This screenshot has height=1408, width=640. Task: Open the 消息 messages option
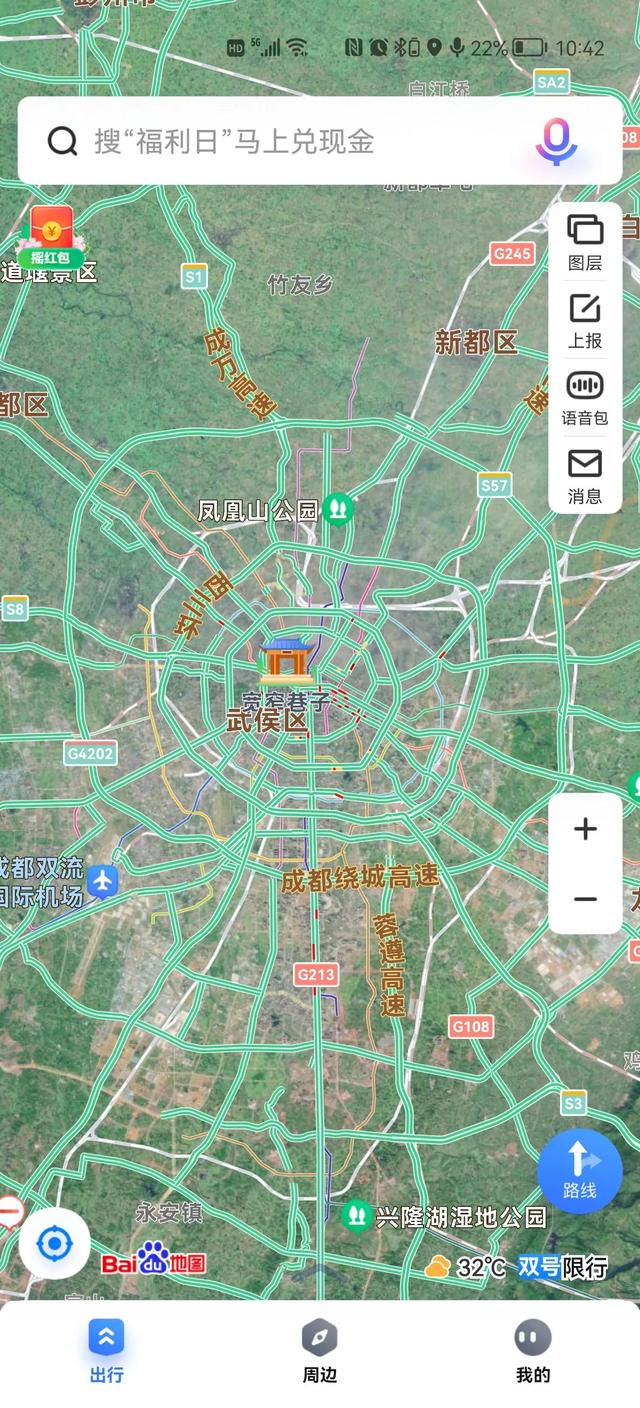585,475
